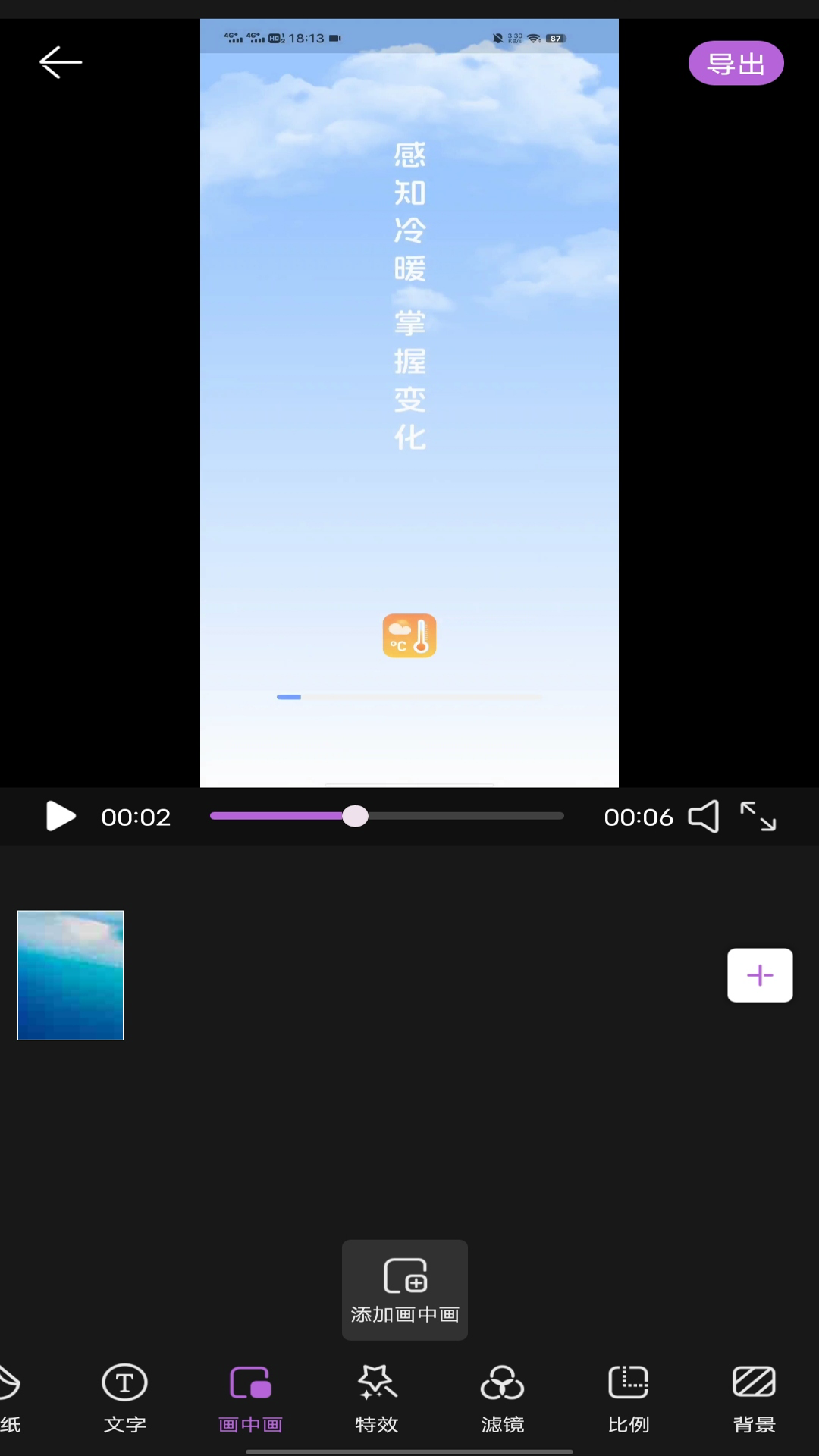Add a new clip with plus button
The height and width of the screenshot is (1456, 819).
[x=760, y=975]
